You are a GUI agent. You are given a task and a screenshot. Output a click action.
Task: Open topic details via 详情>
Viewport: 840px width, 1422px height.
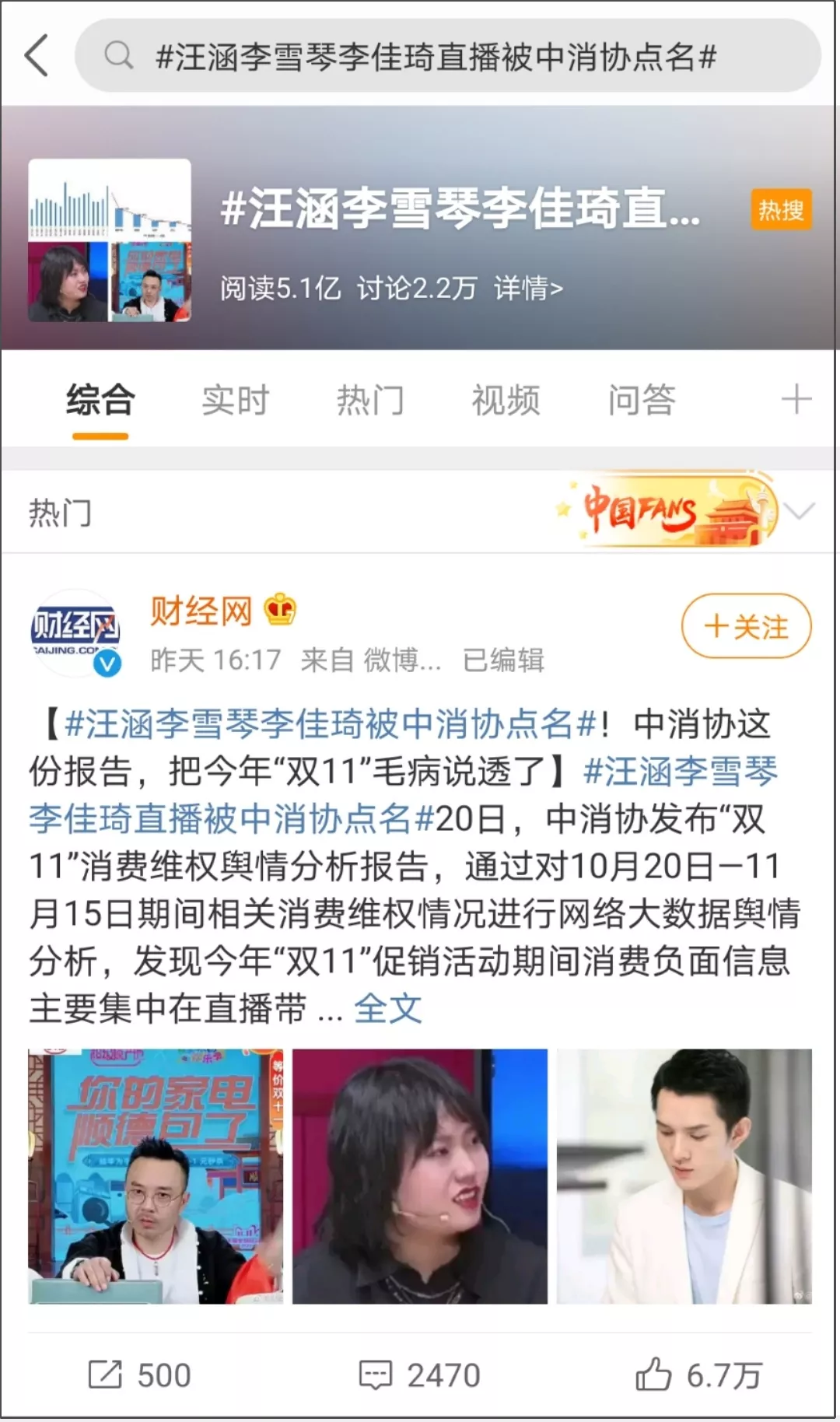[528, 289]
